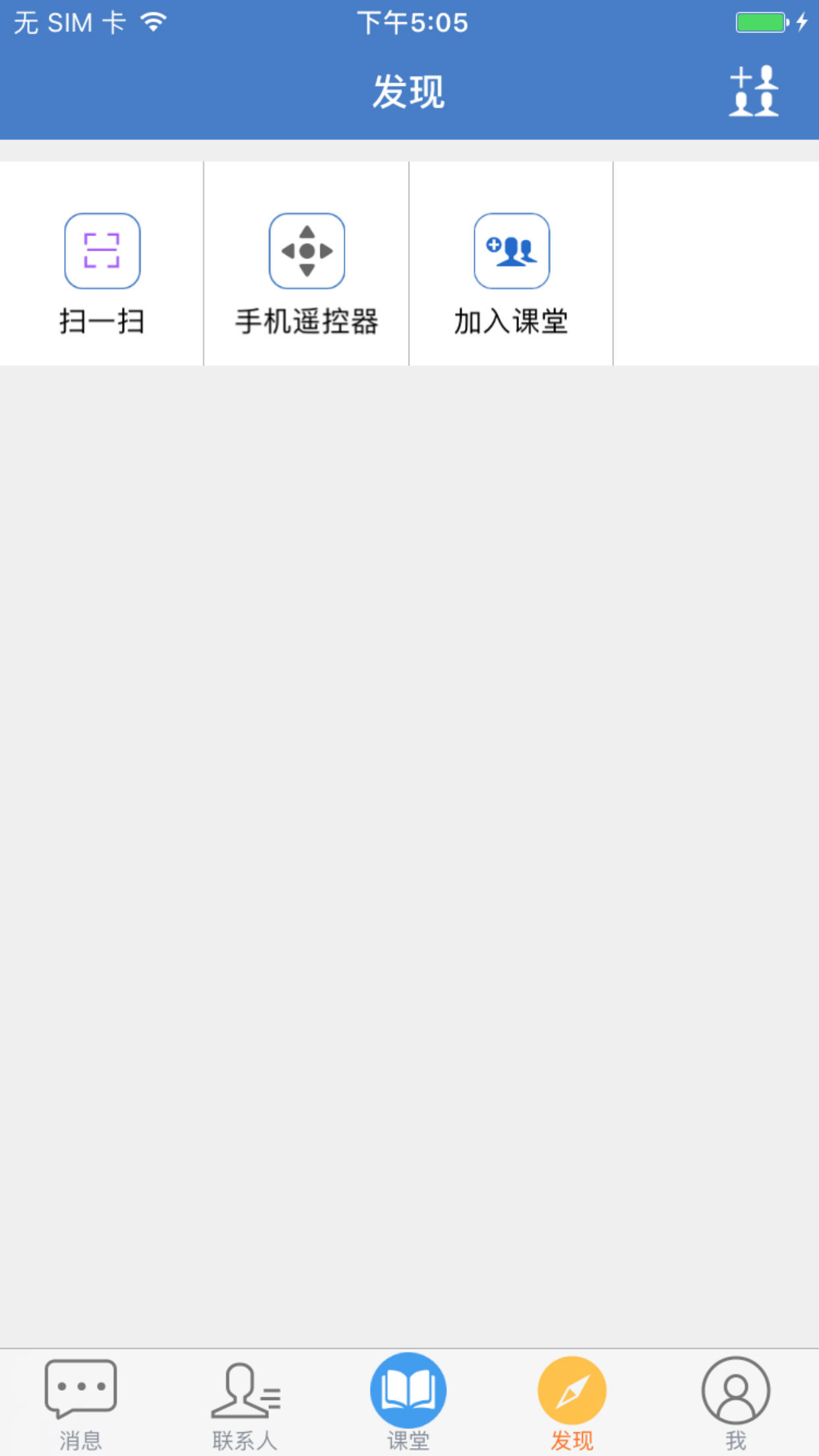
Task: Select the blue 课堂 book icon
Action: pyautogui.click(x=409, y=1388)
